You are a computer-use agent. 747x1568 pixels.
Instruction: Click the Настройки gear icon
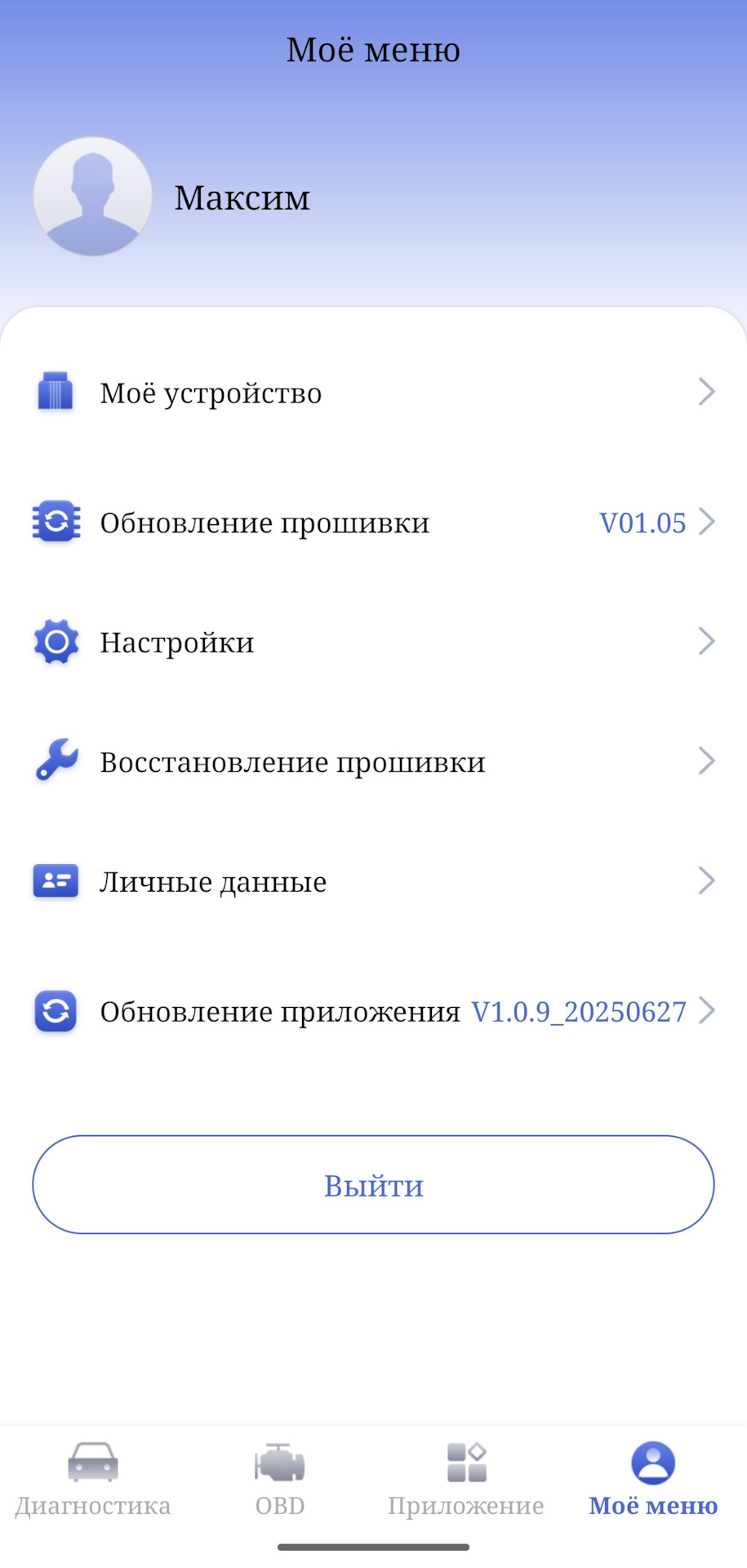[55, 642]
